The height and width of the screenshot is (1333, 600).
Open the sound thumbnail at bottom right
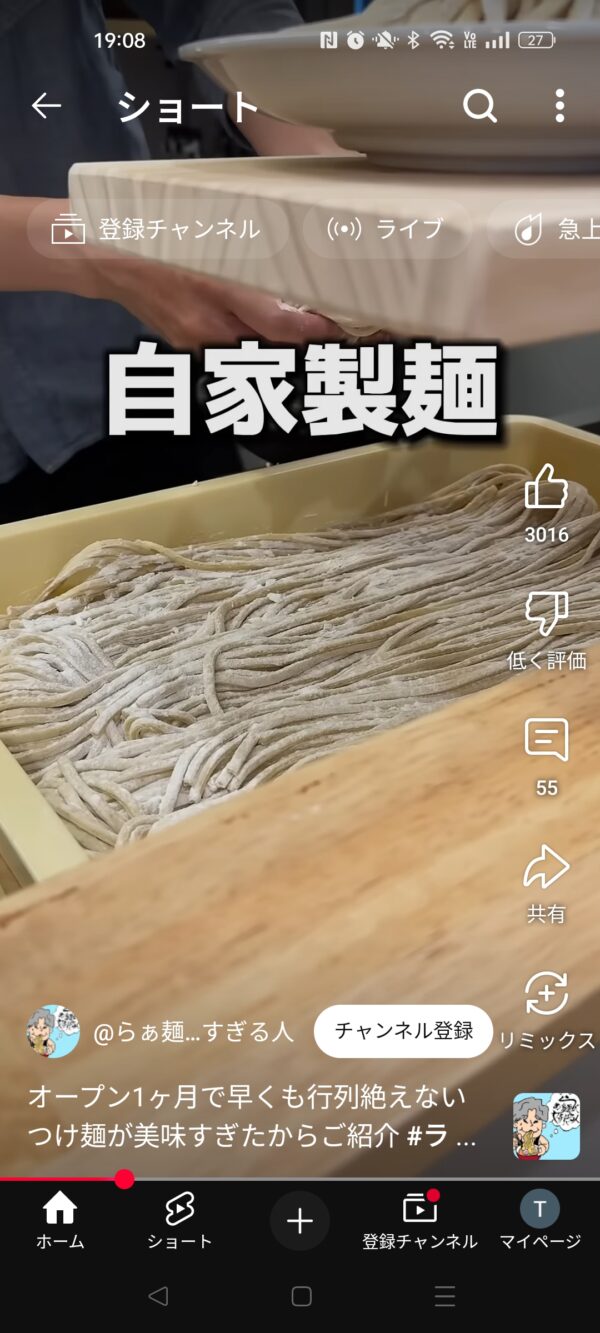pyautogui.click(x=546, y=1126)
